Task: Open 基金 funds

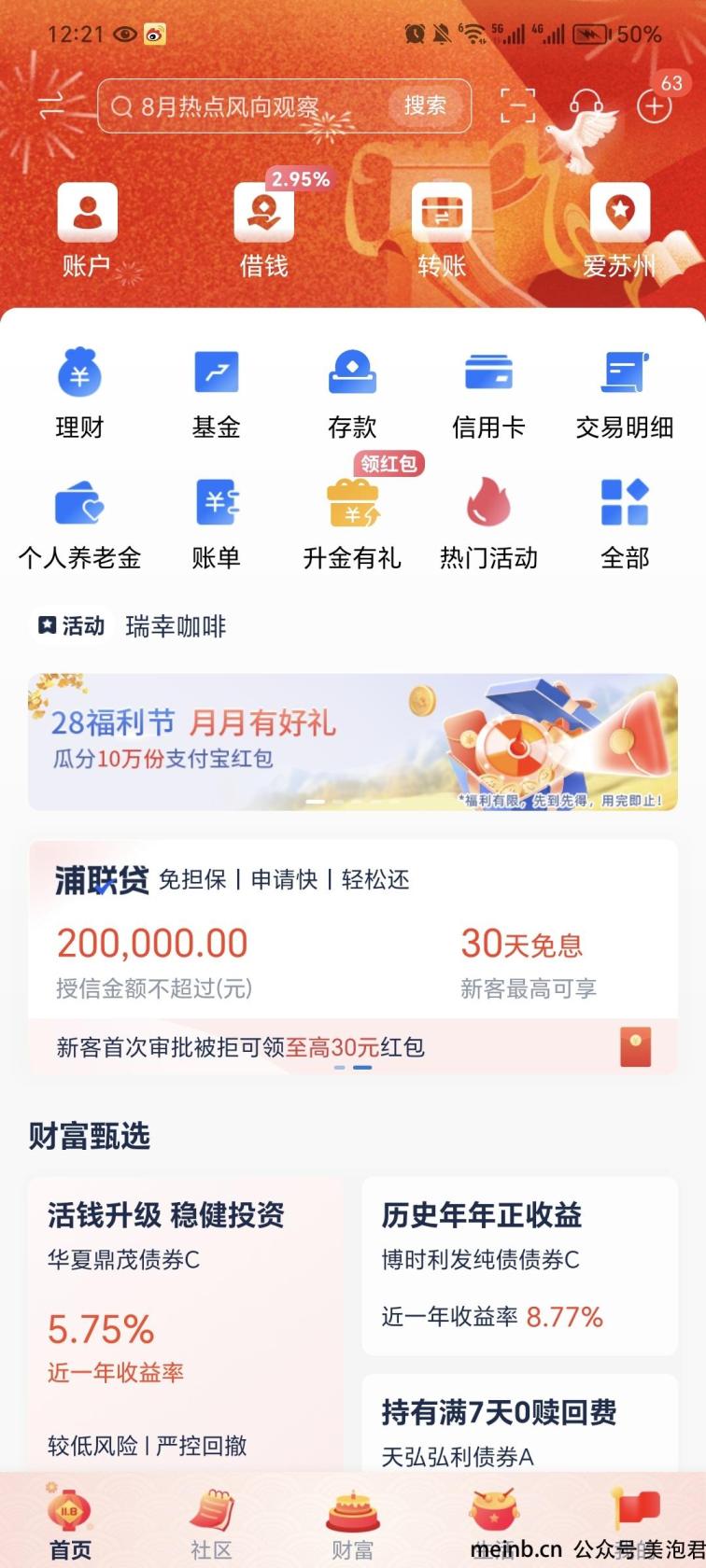Action: 216,393
